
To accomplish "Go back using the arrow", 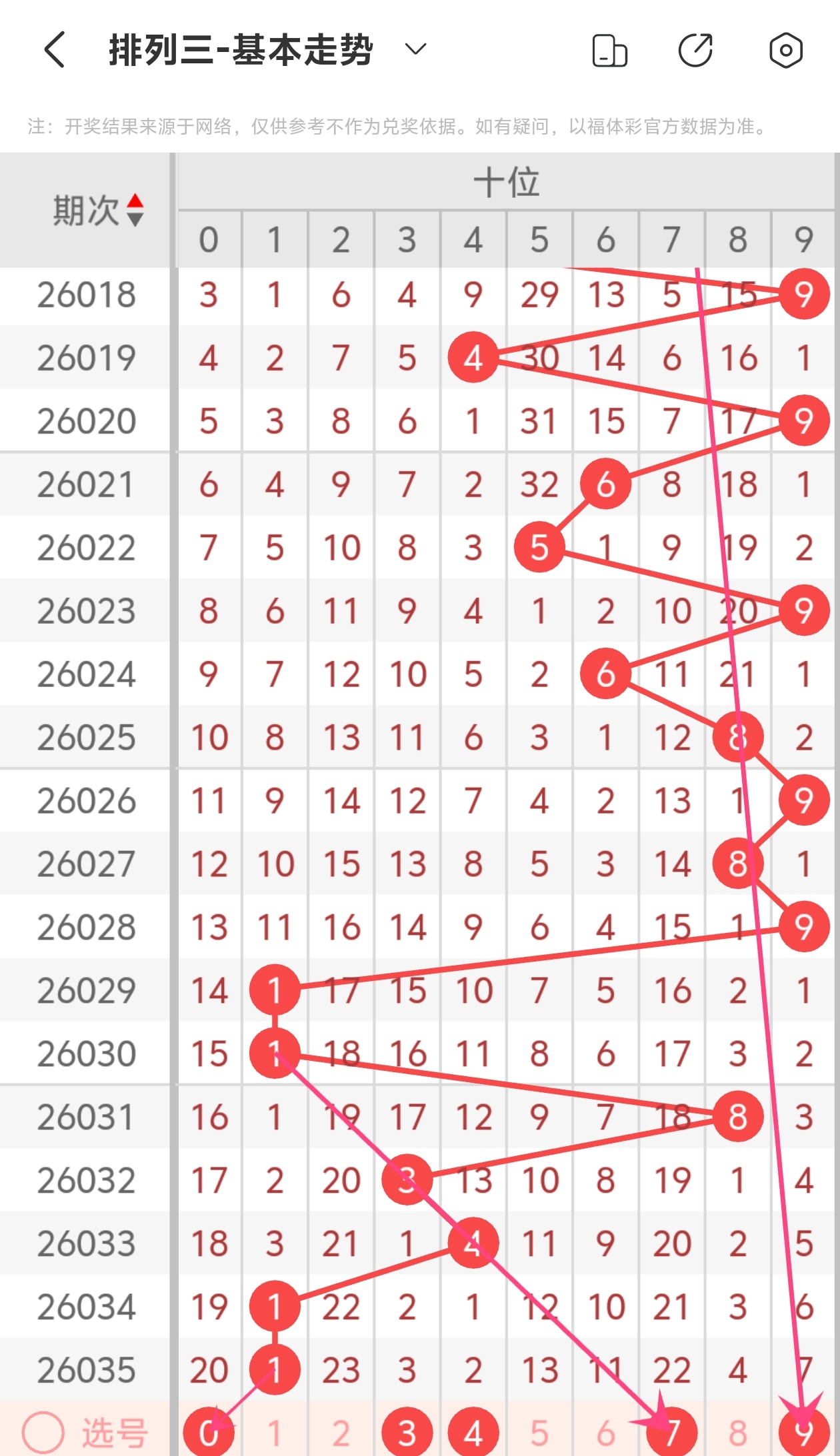I will 55,50.
